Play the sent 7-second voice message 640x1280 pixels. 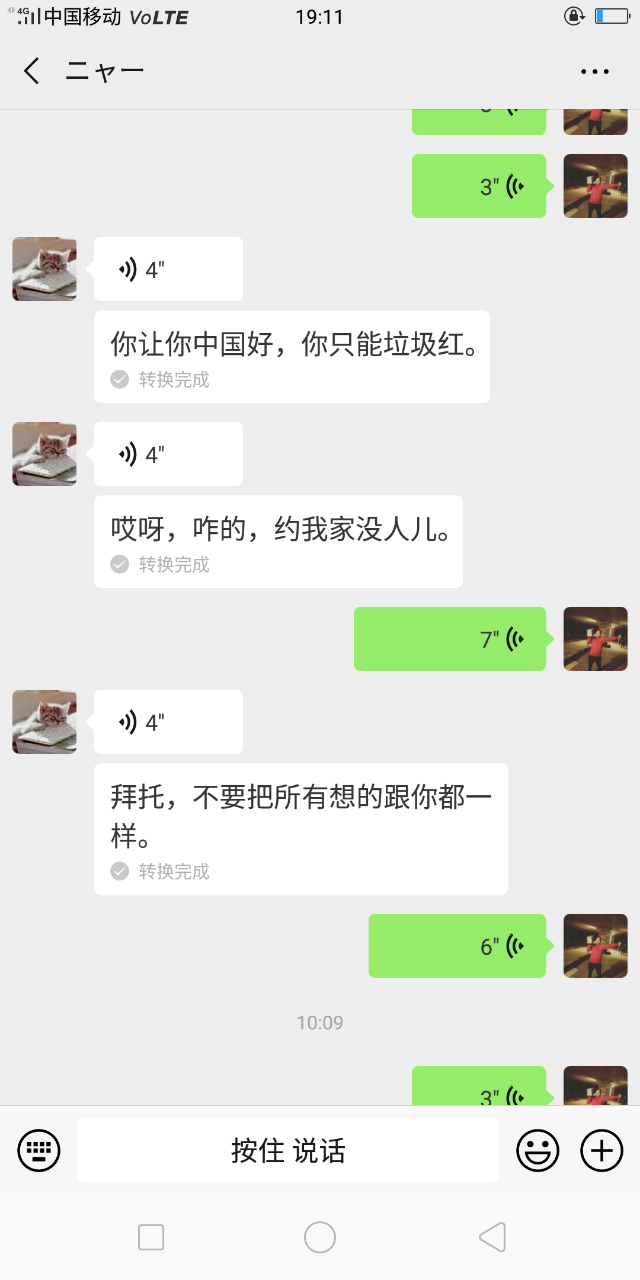[x=450, y=639]
